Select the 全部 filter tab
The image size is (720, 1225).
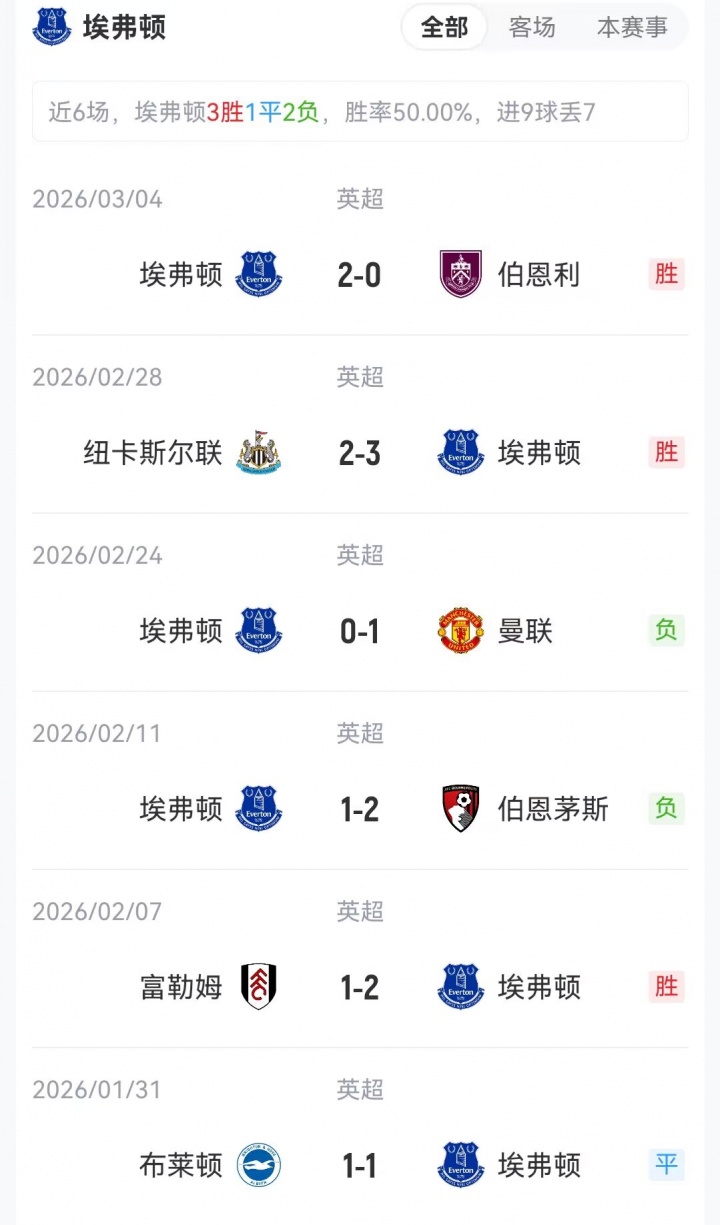tap(444, 28)
